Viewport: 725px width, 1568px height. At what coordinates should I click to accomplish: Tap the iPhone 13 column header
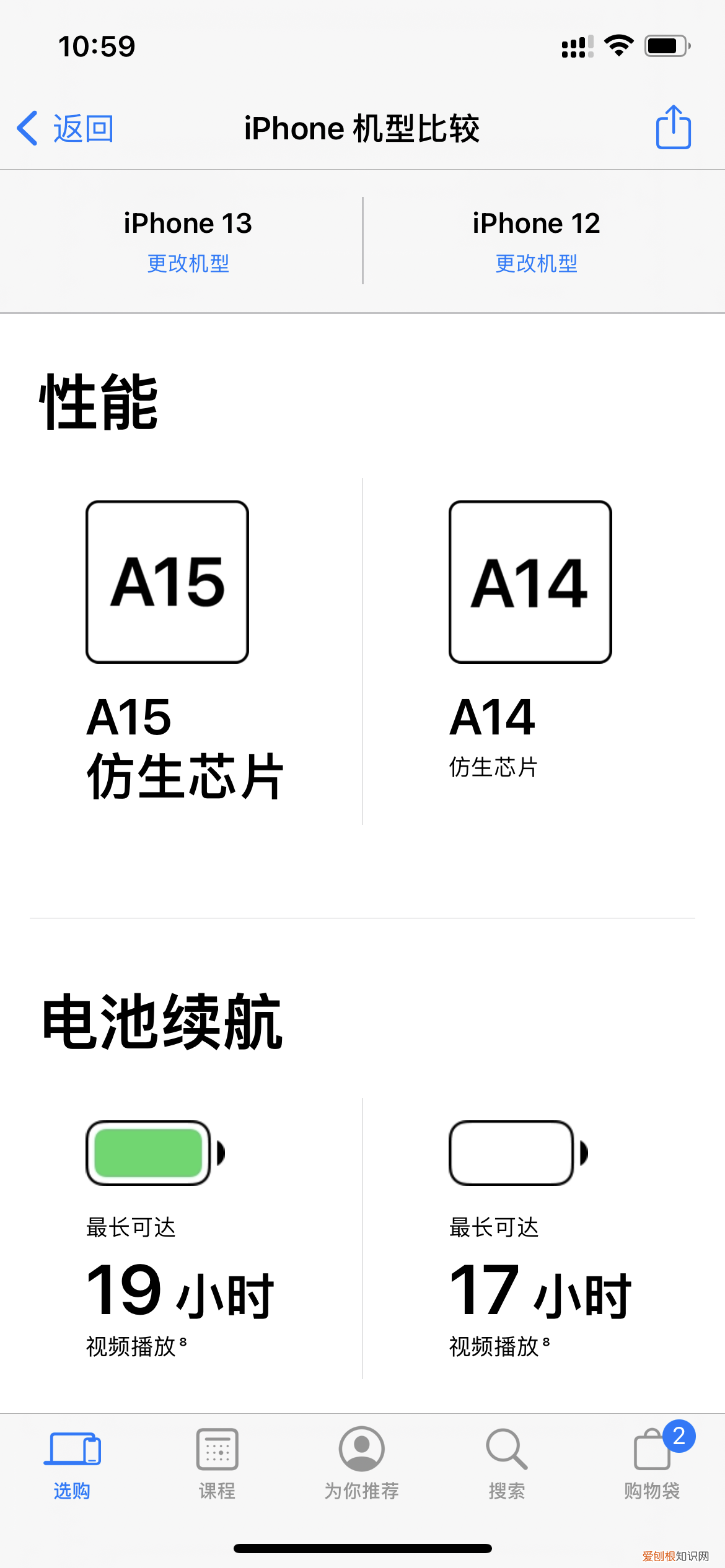click(x=188, y=223)
